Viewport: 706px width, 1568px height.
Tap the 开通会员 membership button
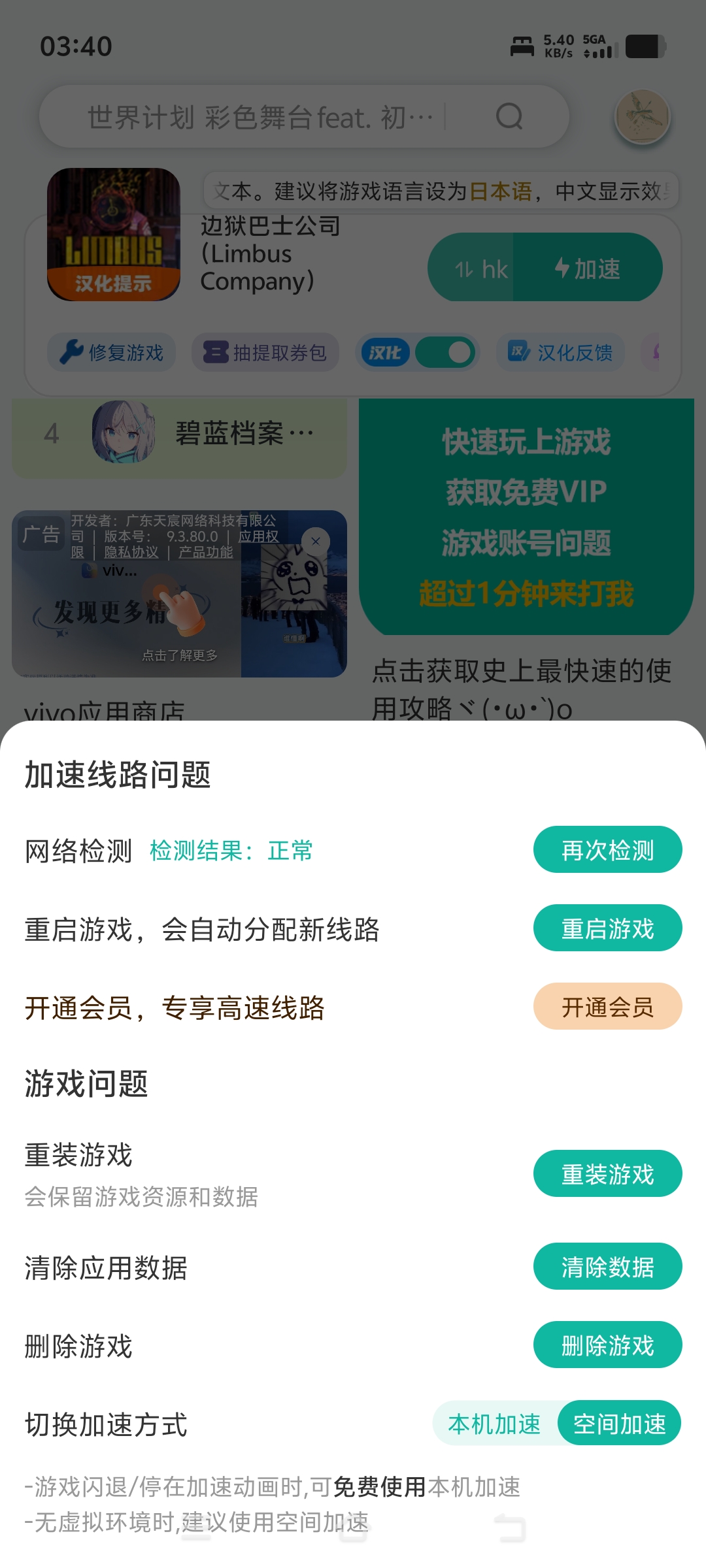coord(607,1007)
